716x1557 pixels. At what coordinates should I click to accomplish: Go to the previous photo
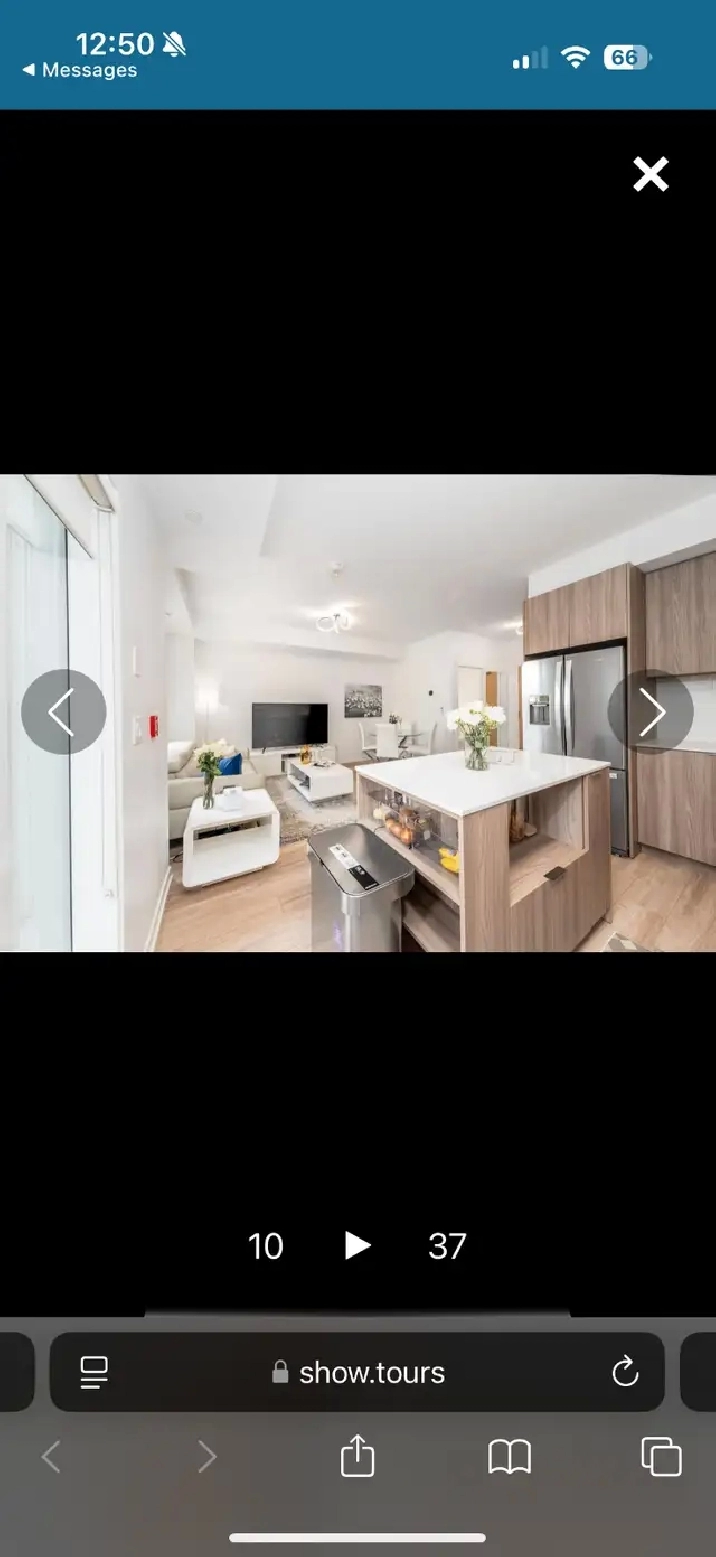[63, 712]
